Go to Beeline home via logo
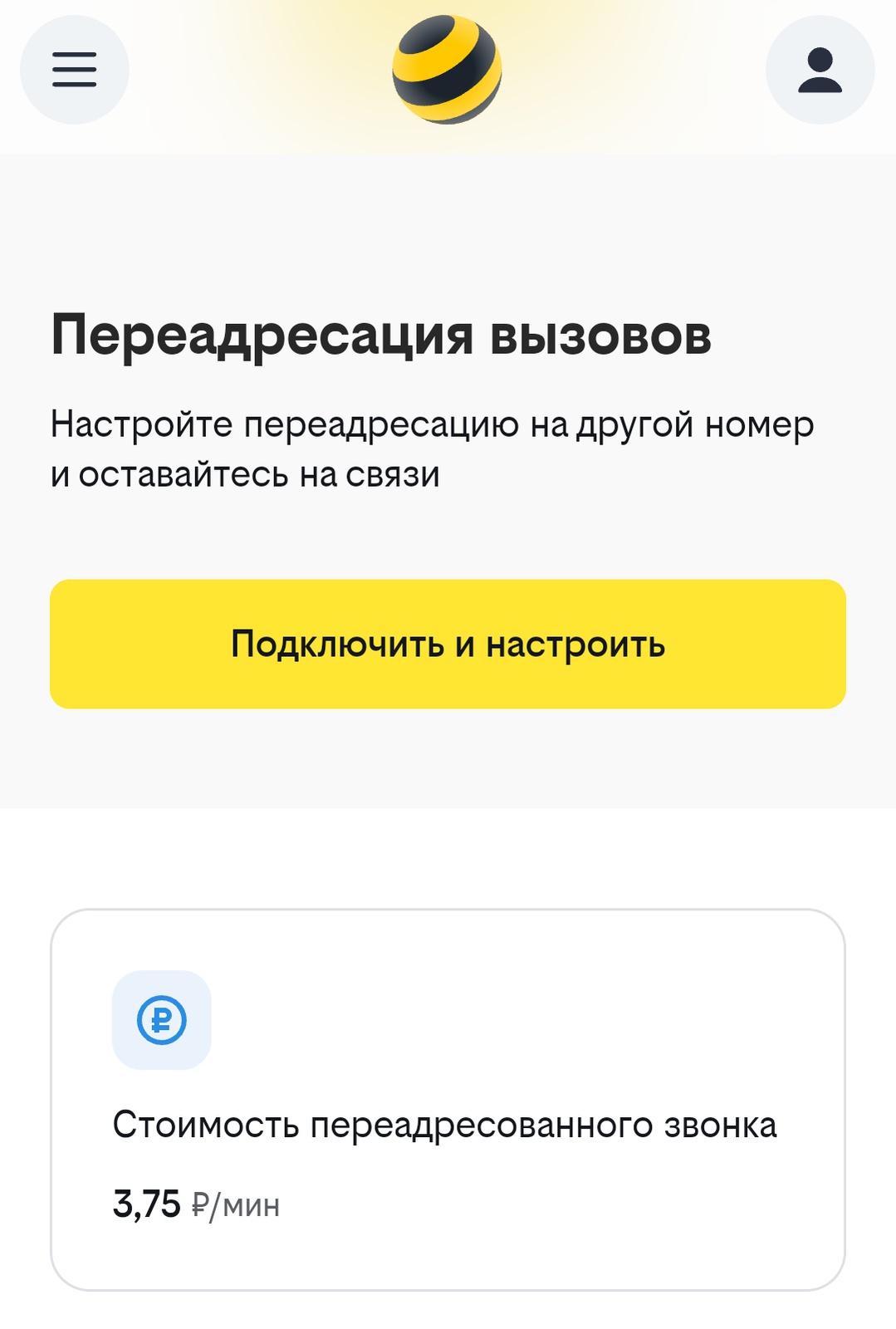The image size is (896, 1329). (447, 70)
